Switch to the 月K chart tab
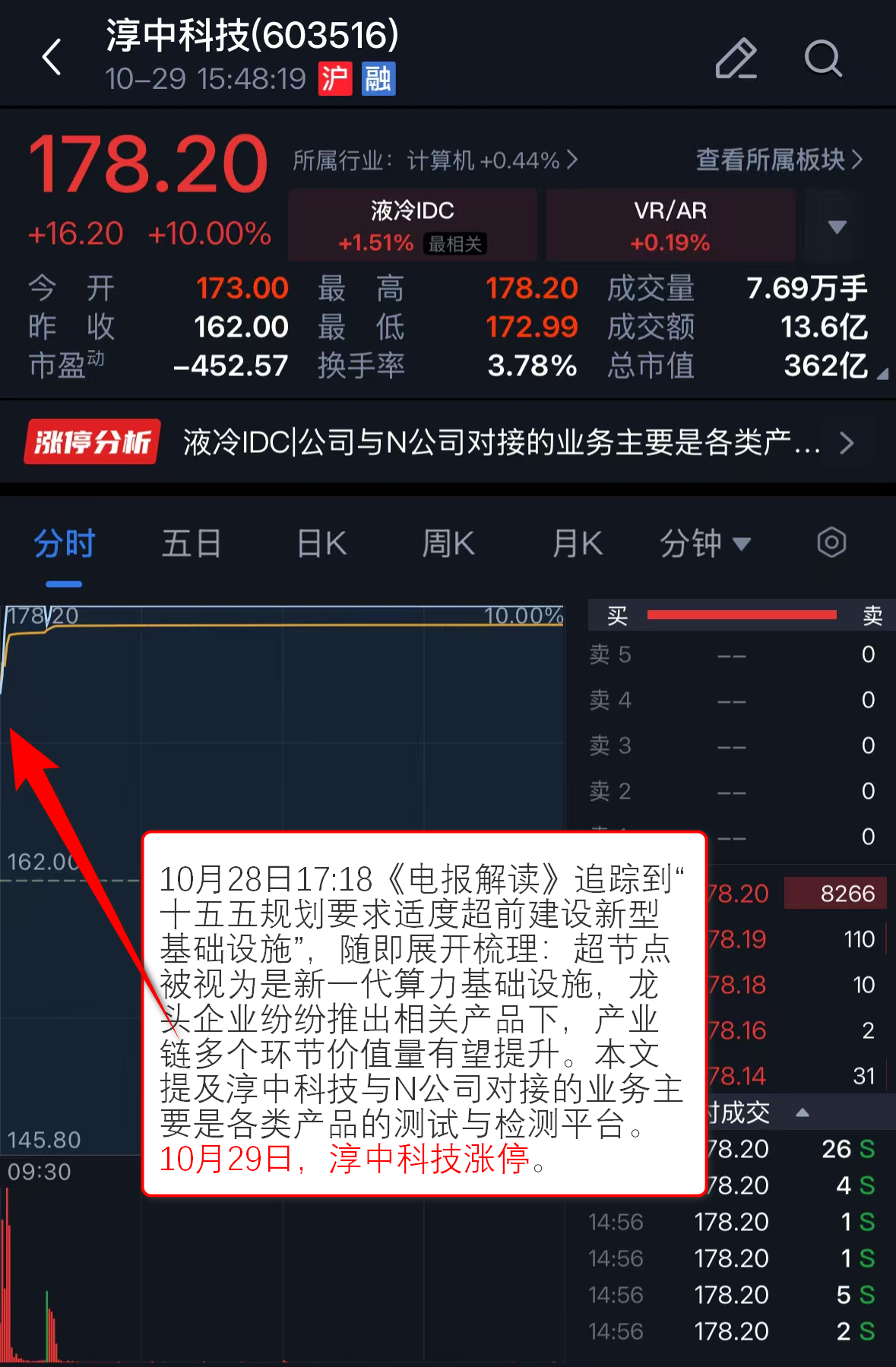Screen dimensions: 896x1367 pyautogui.click(x=577, y=544)
